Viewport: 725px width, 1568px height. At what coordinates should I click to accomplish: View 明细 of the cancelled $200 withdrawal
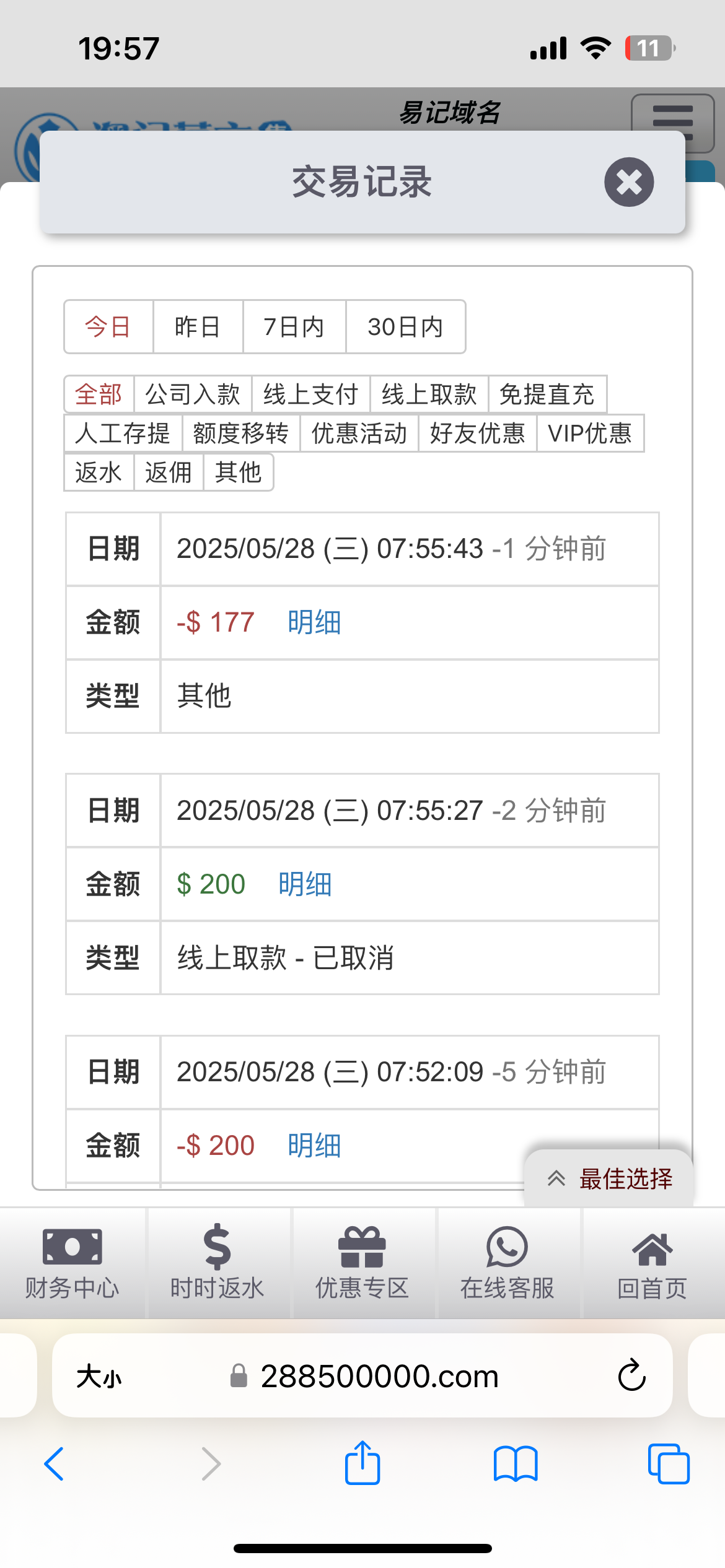pos(305,884)
